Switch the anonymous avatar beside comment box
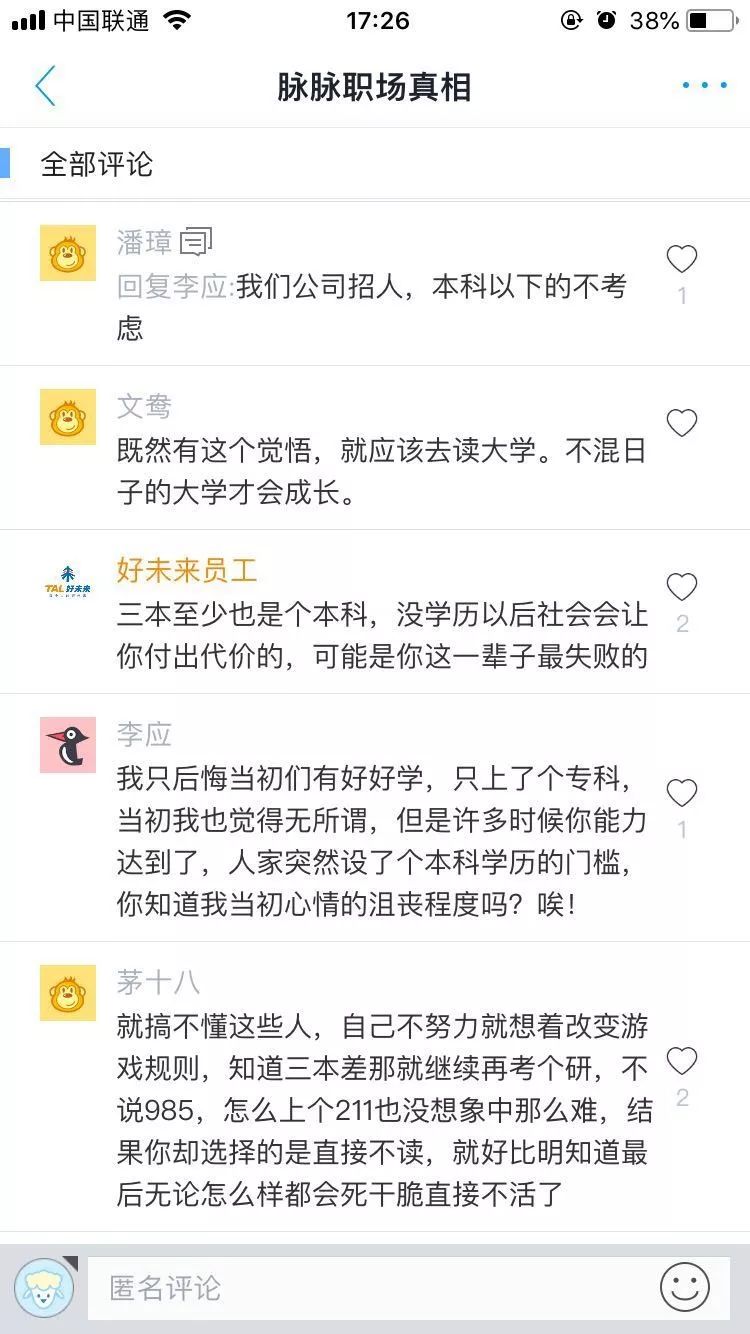The height and width of the screenshot is (1334, 750). pyautogui.click(x=45, y=1287)
